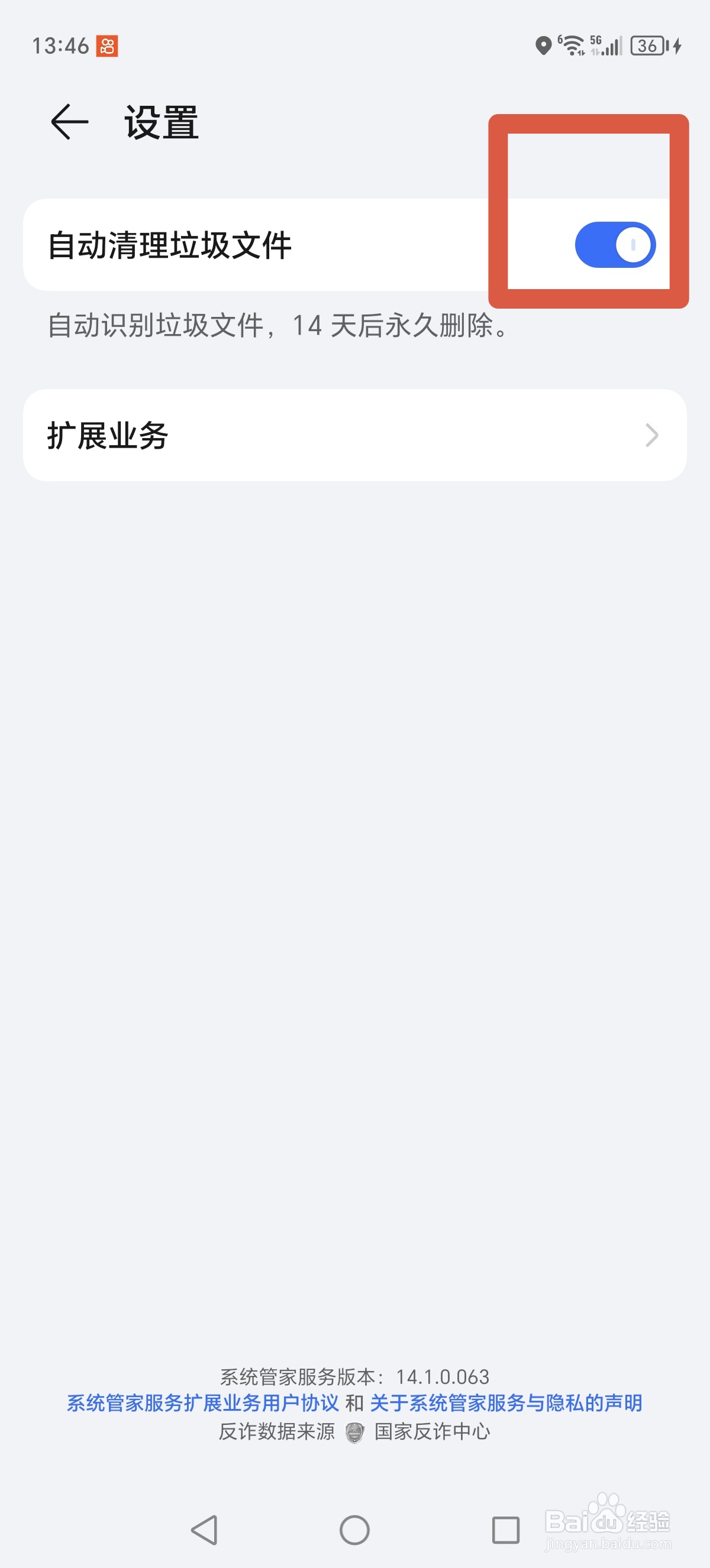Expand 扩展业务 using its chevron
The height and width of the screenshot is (1568, 710).
point(653,435)
